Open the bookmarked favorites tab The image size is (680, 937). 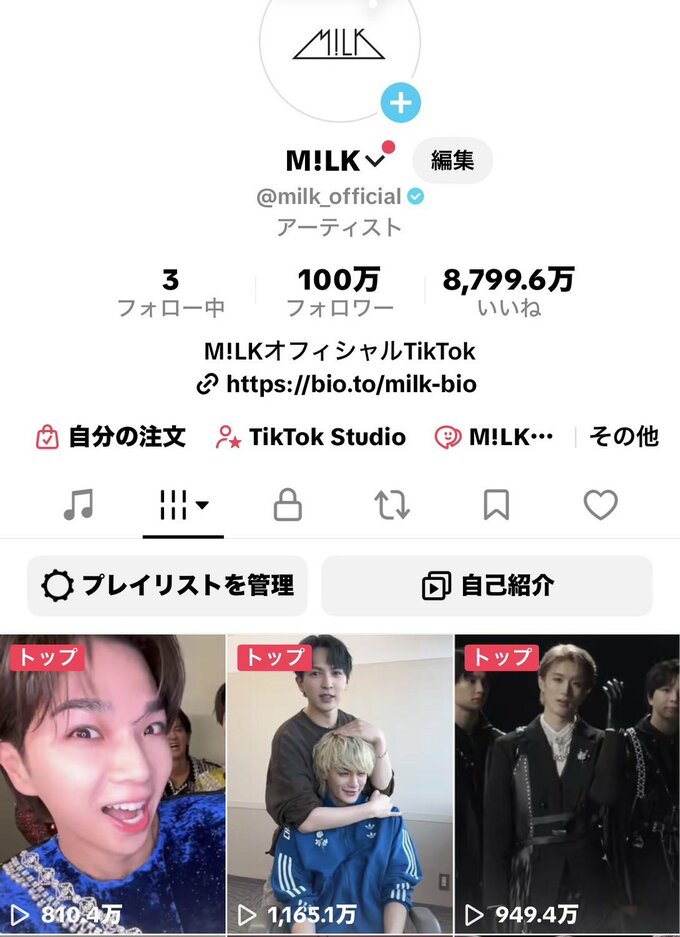click(x=496, y=506)
